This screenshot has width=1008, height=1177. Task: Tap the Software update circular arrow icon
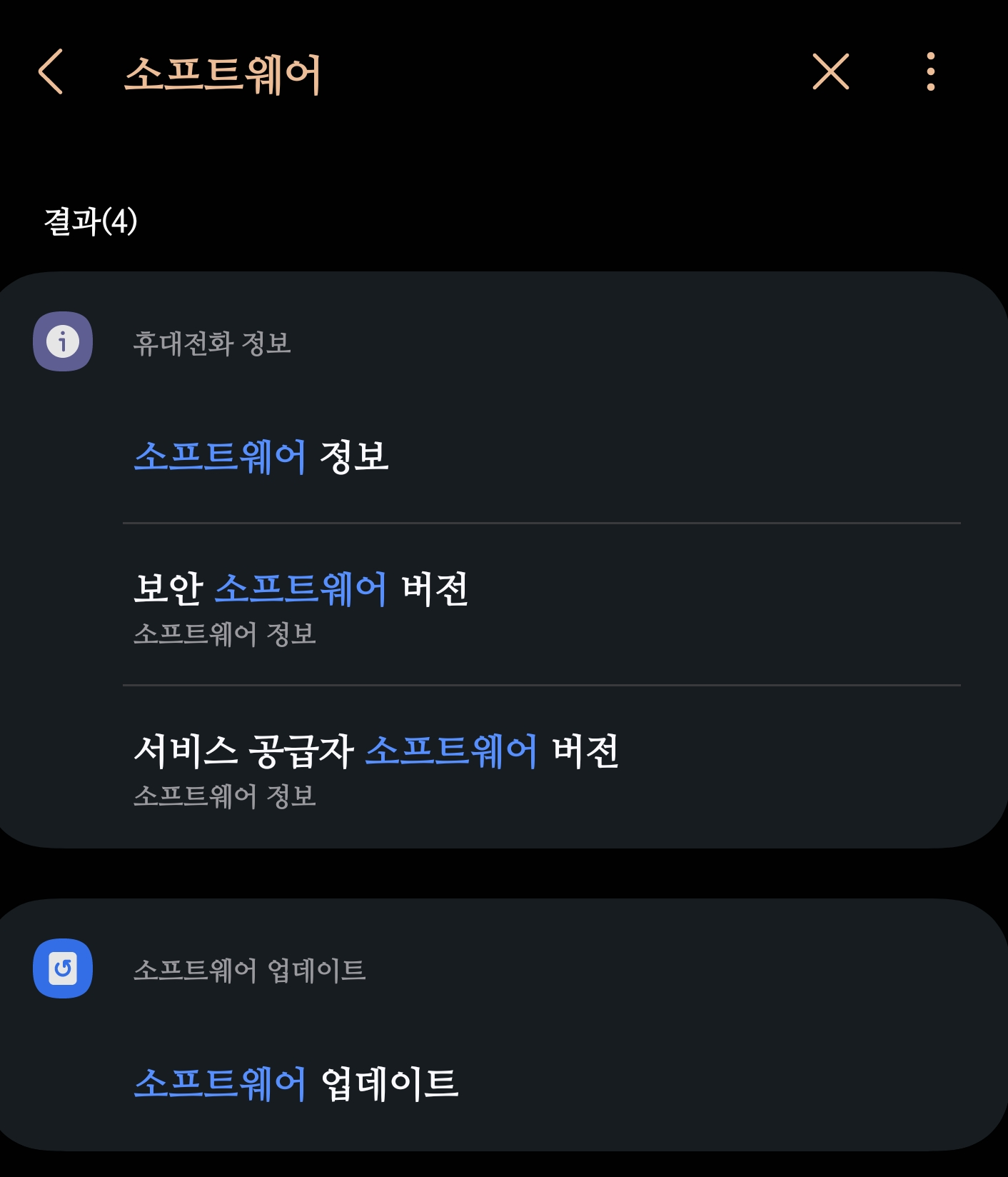[63, 968]
